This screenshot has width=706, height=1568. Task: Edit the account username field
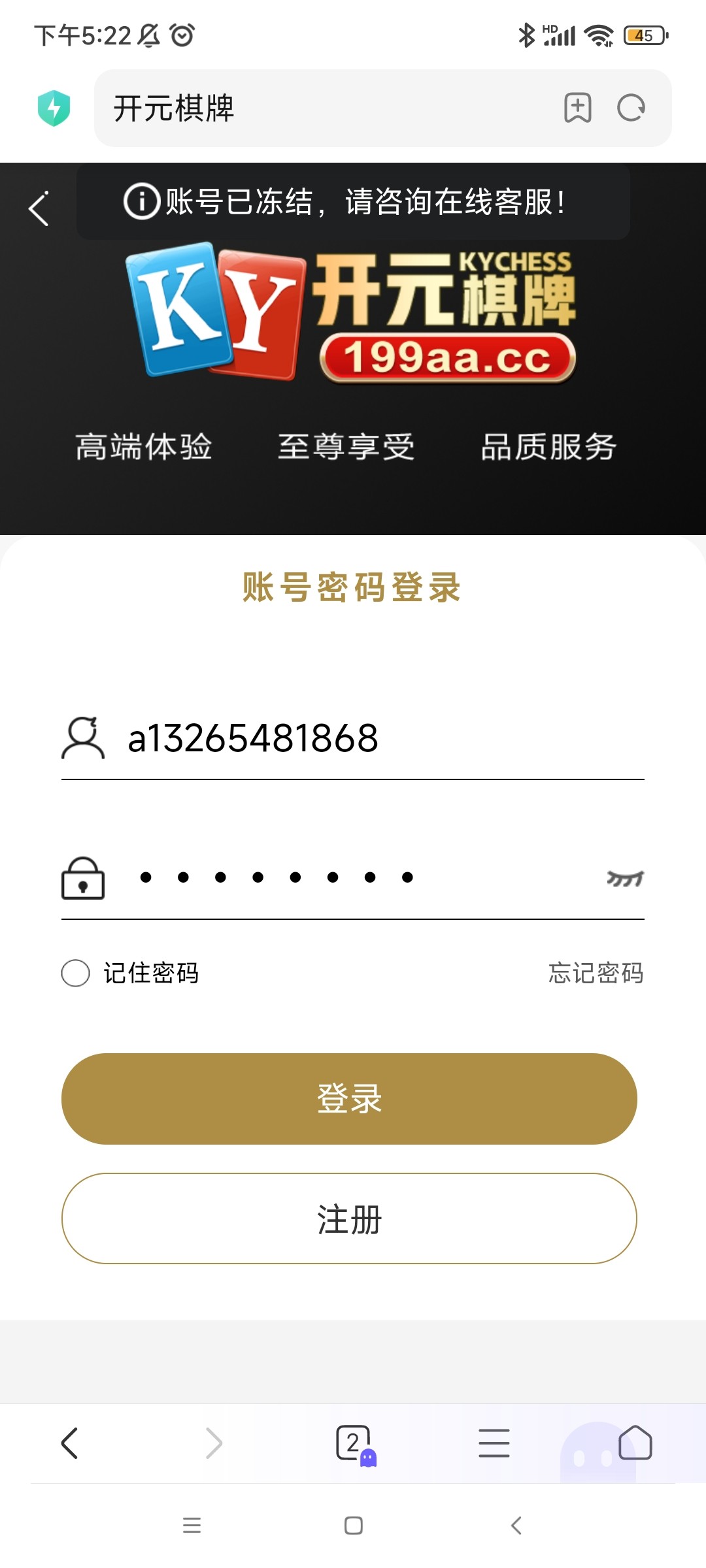[379, 739]
